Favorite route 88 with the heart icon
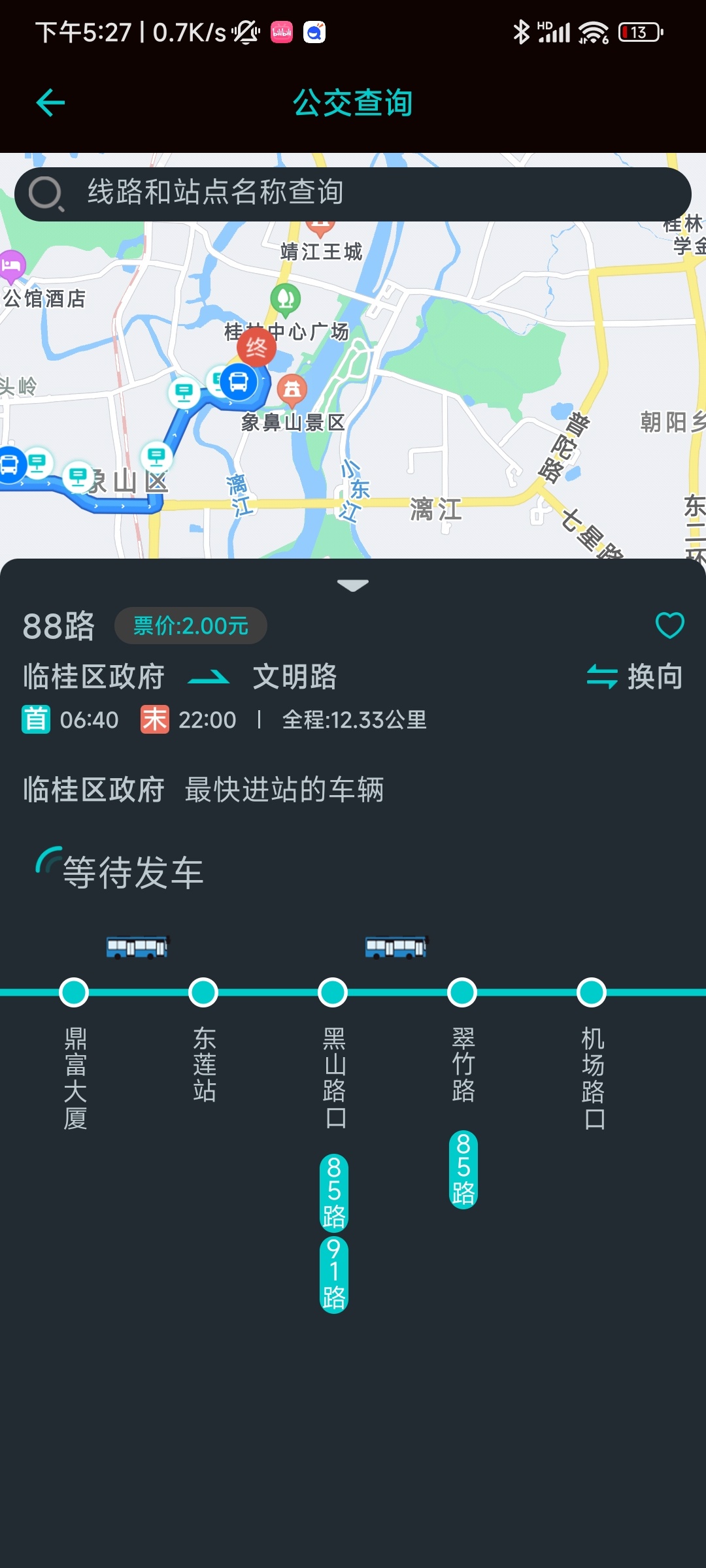This screenshot has height=1568, width=706. (x=669, y=625)
